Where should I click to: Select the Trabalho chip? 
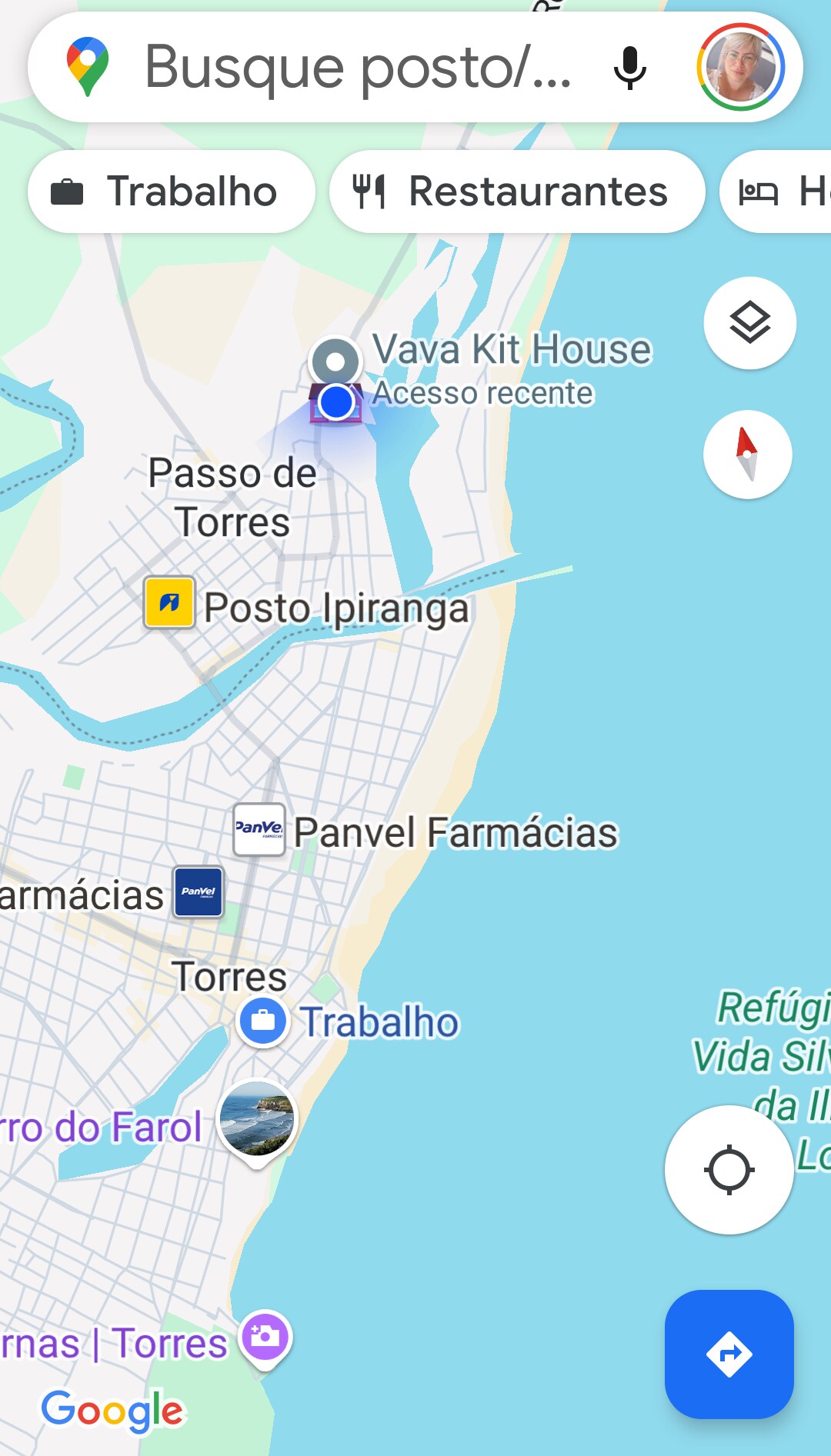(x=171, y=192)
